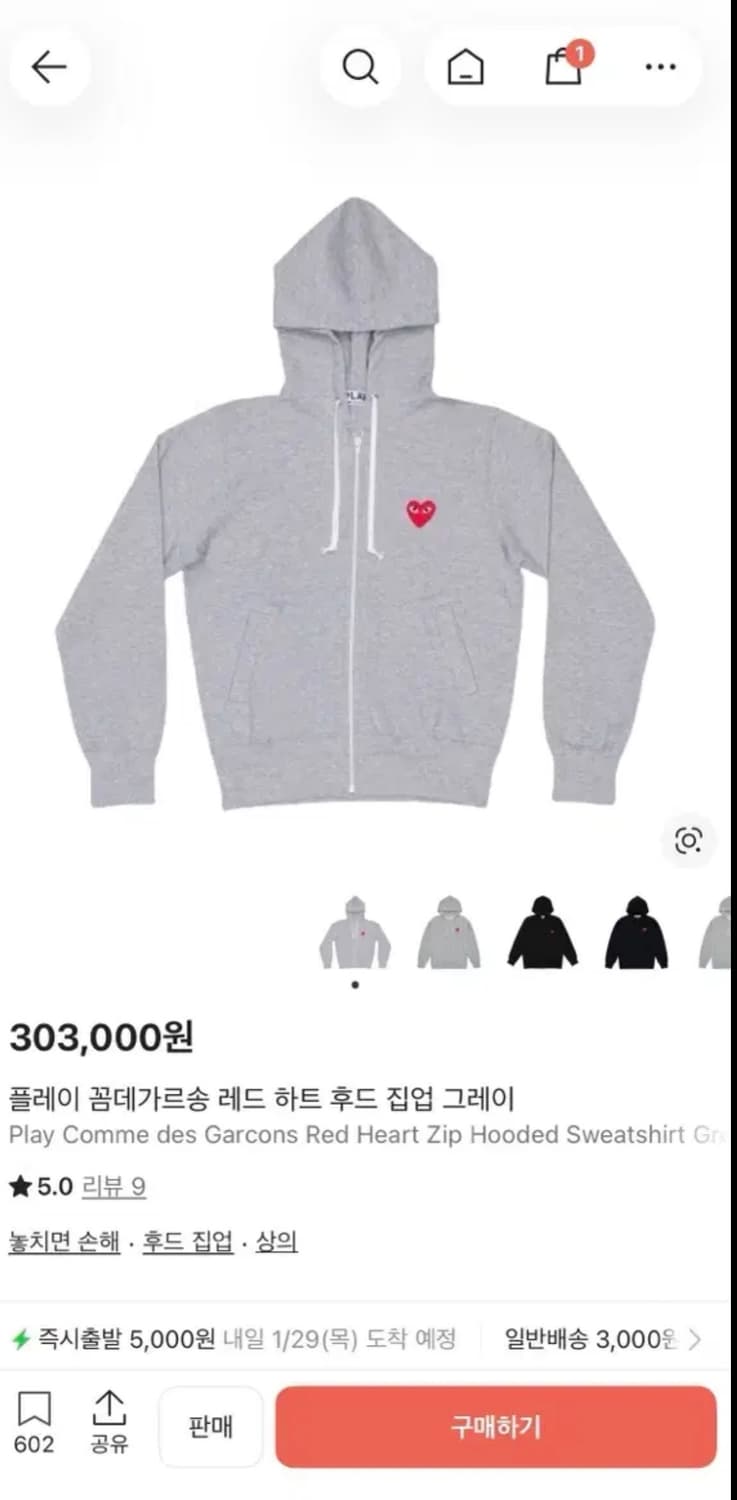Image resolution: width=737 pixels, height=1500 pixels.
Task: Tap the back arrow
Action: [50, 67]
